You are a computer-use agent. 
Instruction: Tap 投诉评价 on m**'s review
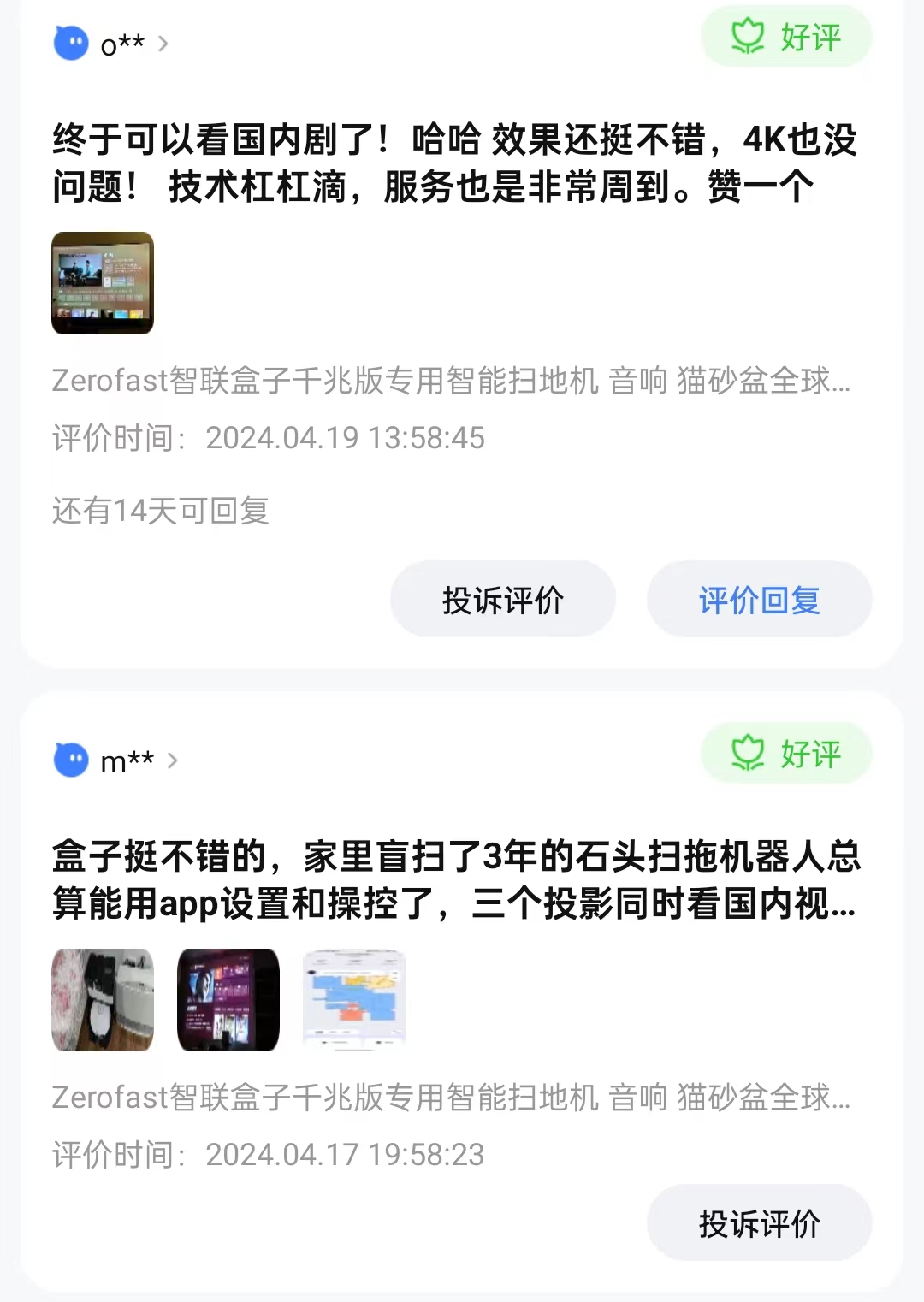[759, 1223]
